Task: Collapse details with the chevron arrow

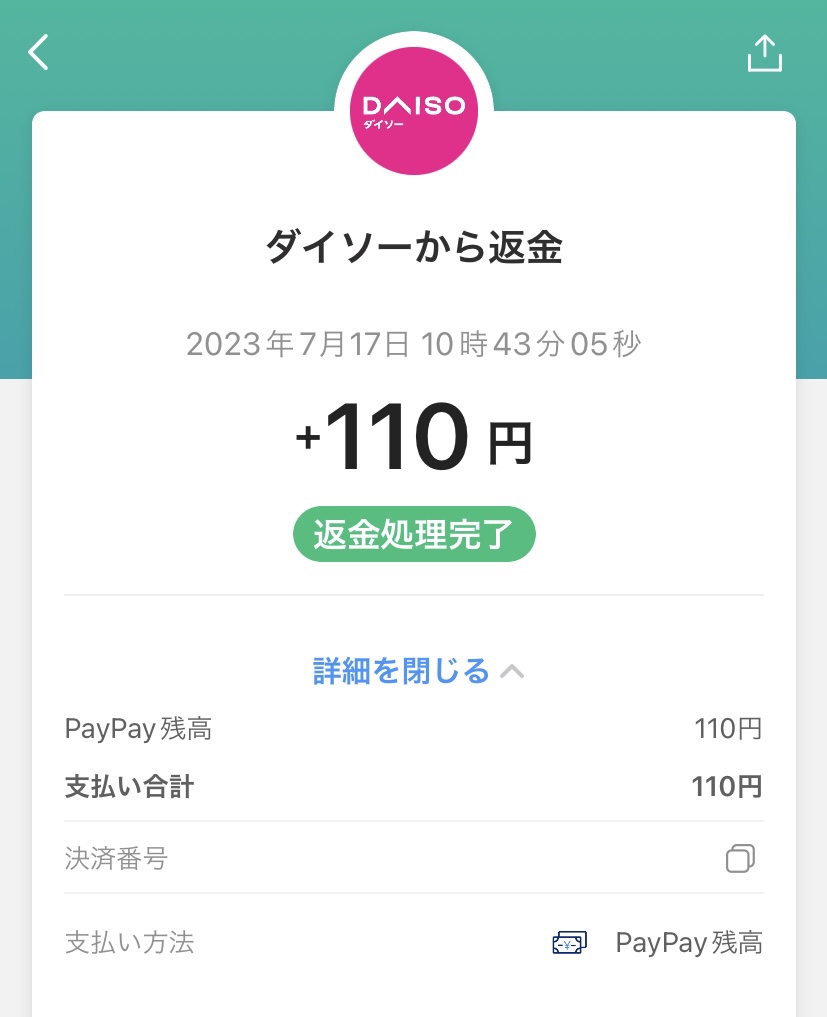Action: click(513, 670)
